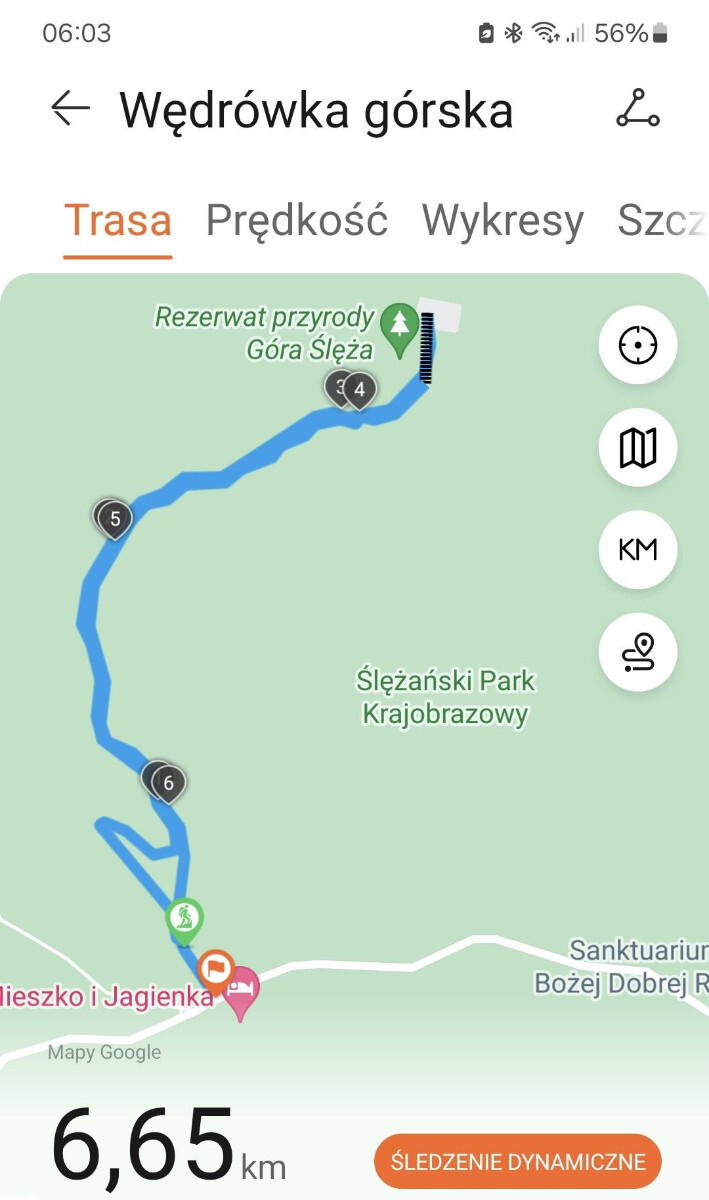Recenter the map with the crosshair button
This screenshot has height=1200, width=709.
[638, 346]
